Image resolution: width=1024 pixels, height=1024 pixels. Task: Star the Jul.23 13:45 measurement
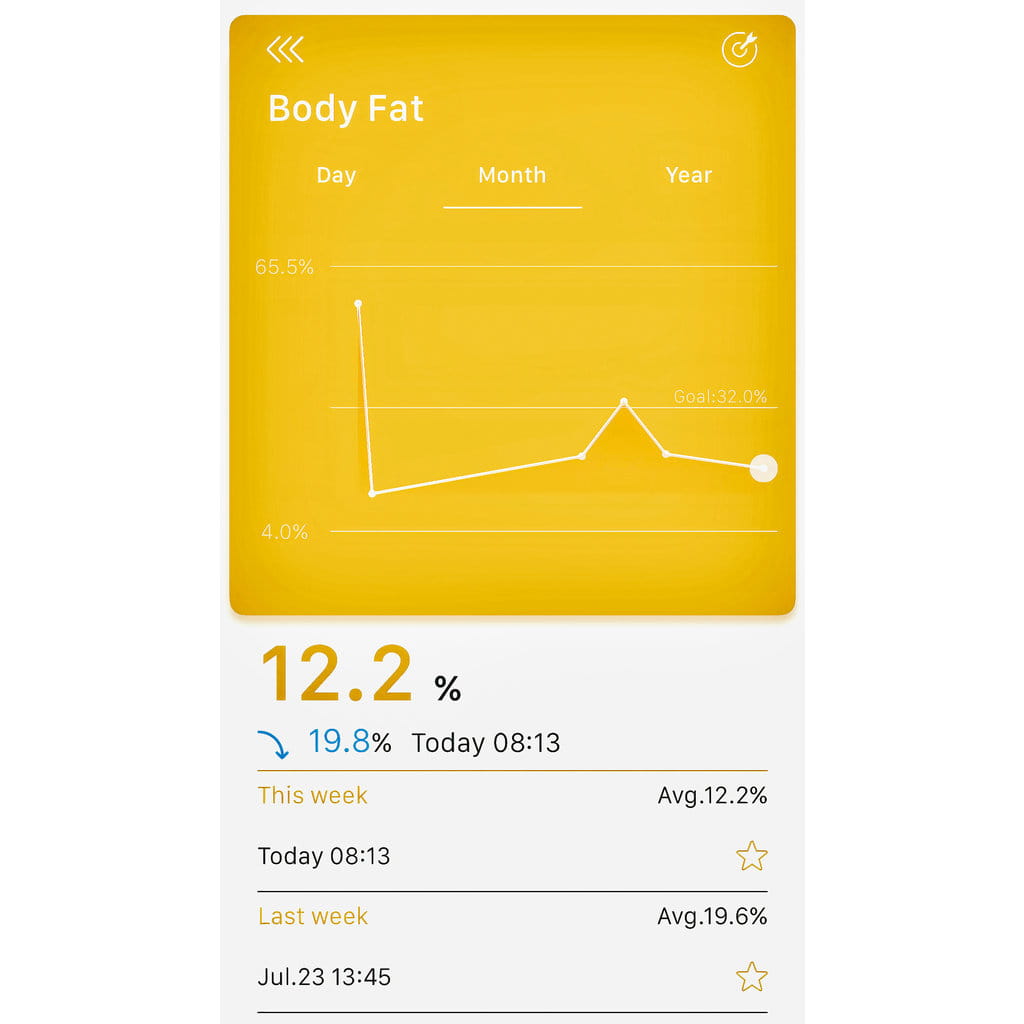[x=752, y=976]
